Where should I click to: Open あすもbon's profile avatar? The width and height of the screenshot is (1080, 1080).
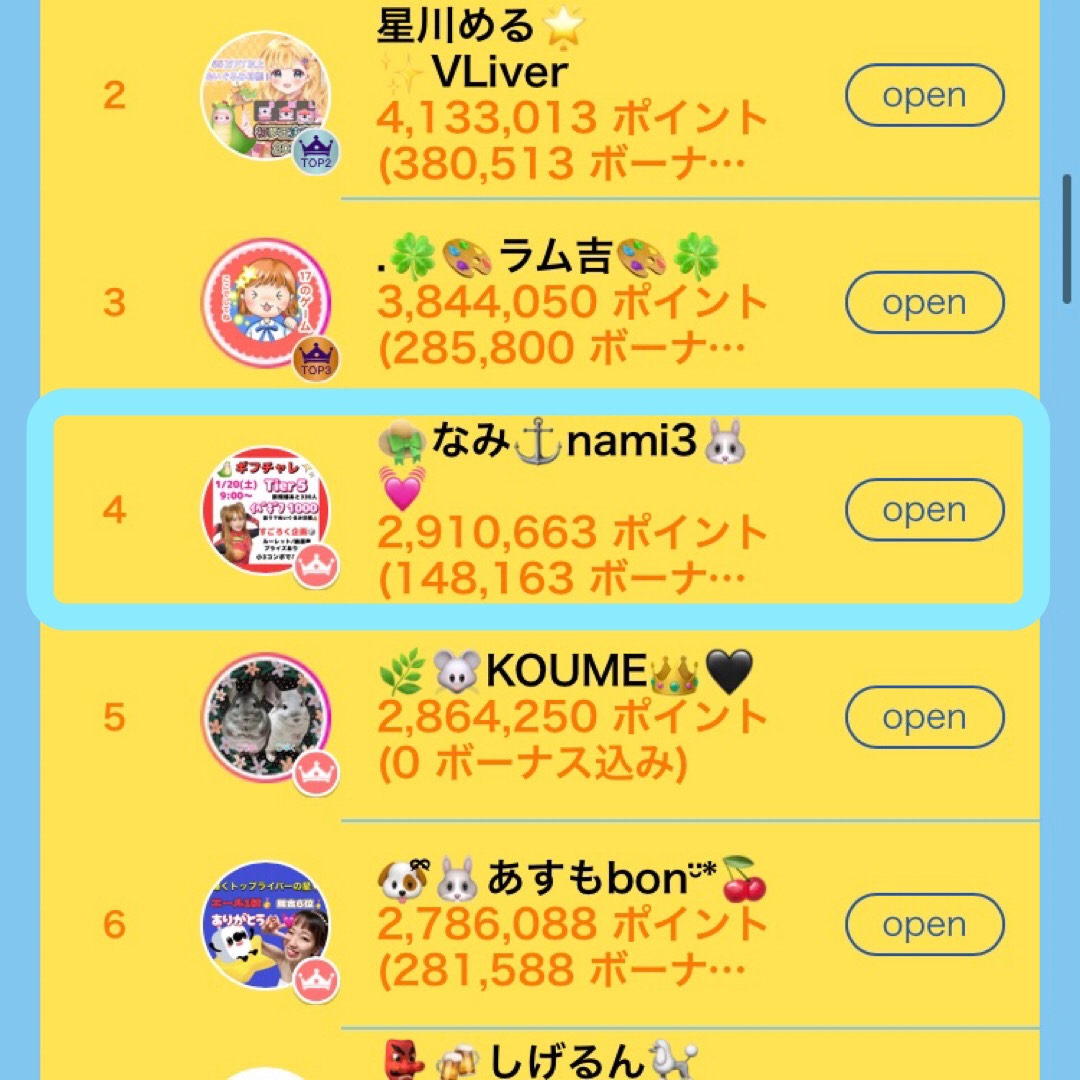point(265,924)
